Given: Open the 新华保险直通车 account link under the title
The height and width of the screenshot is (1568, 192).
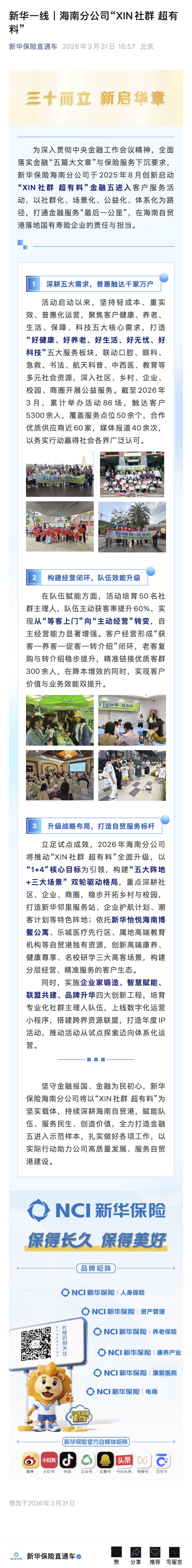Looking at the screenshot, I should tap(33, 46).
